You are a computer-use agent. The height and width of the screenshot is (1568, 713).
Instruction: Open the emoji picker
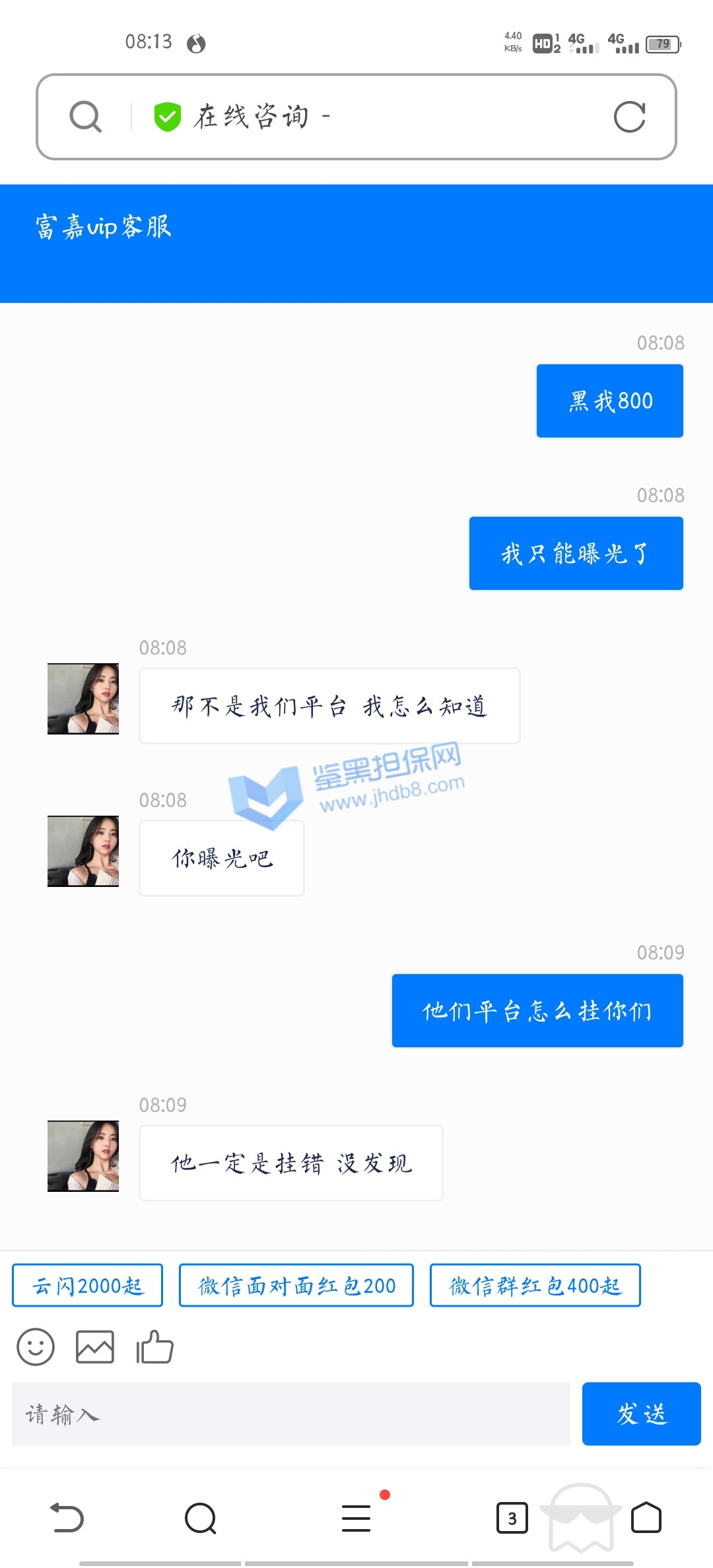point(36,1346)
